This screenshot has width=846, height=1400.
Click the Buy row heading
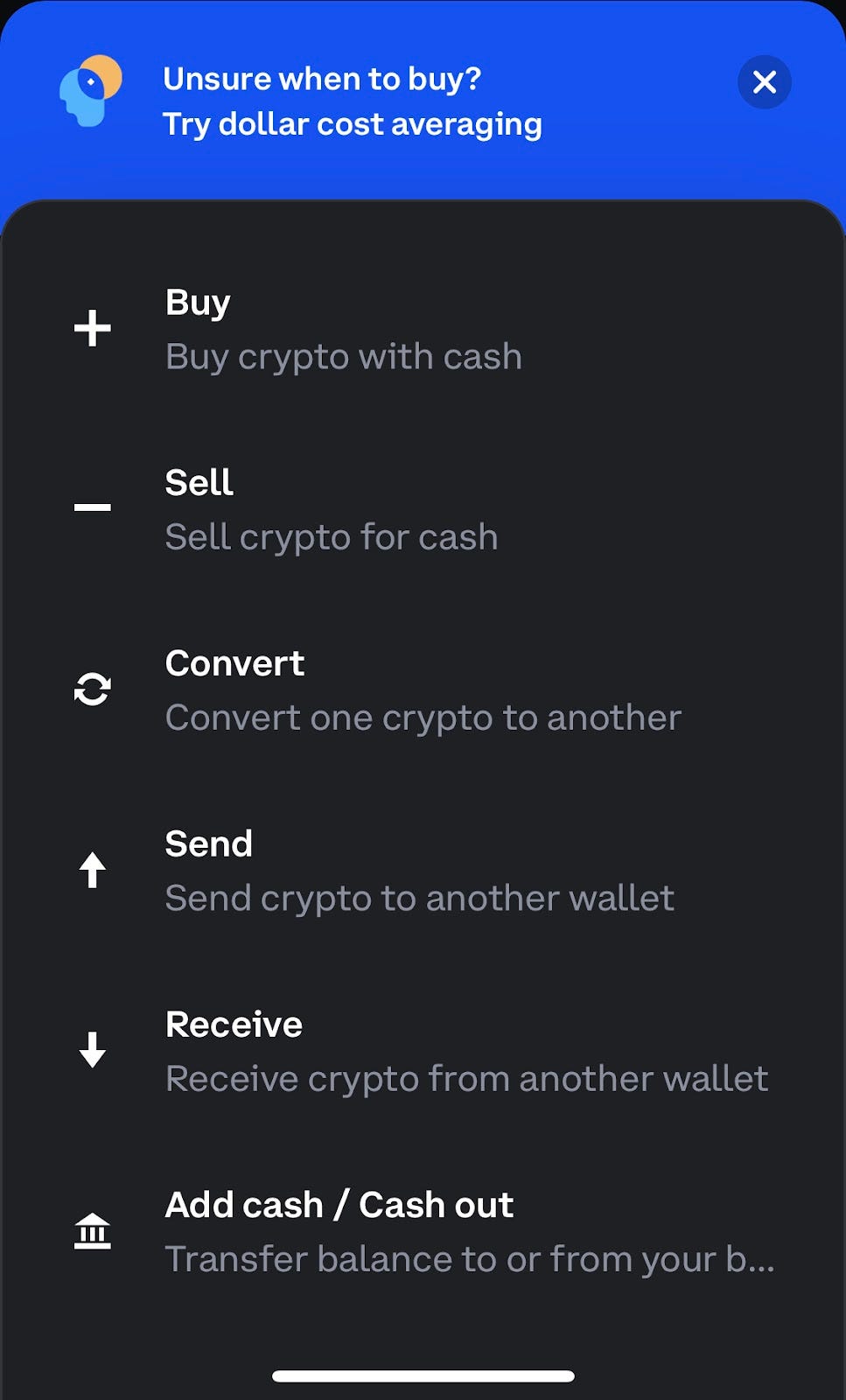tap(198, 303)
